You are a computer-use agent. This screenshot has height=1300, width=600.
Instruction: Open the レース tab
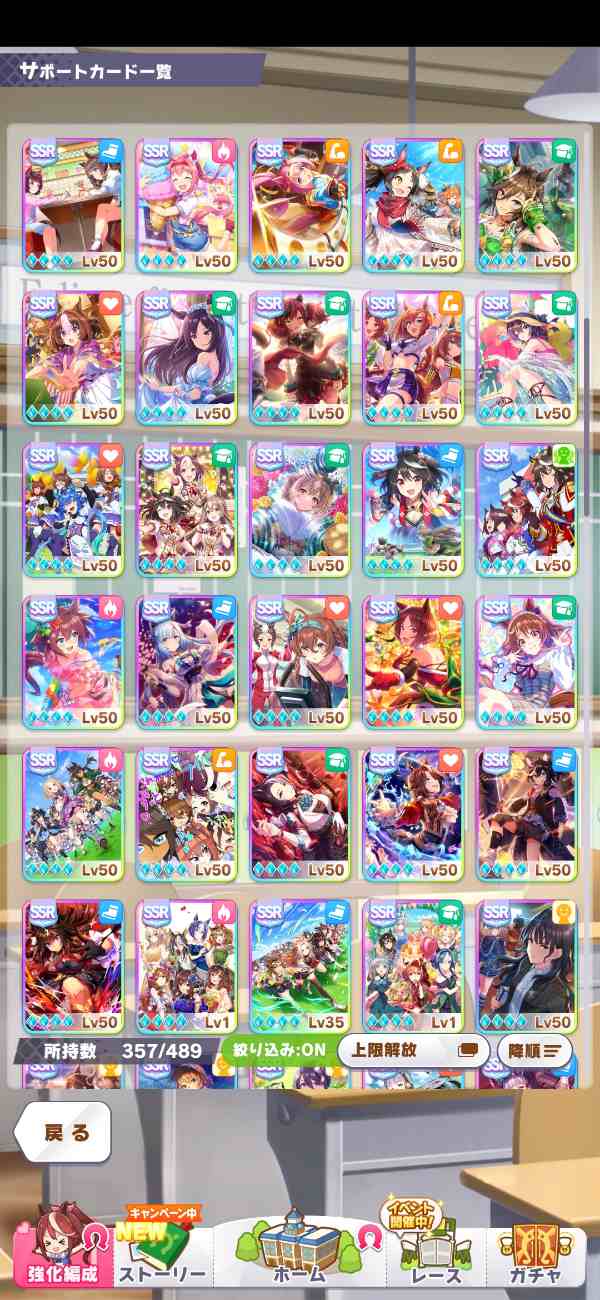pyautogui.click(x=436, y=1248)
